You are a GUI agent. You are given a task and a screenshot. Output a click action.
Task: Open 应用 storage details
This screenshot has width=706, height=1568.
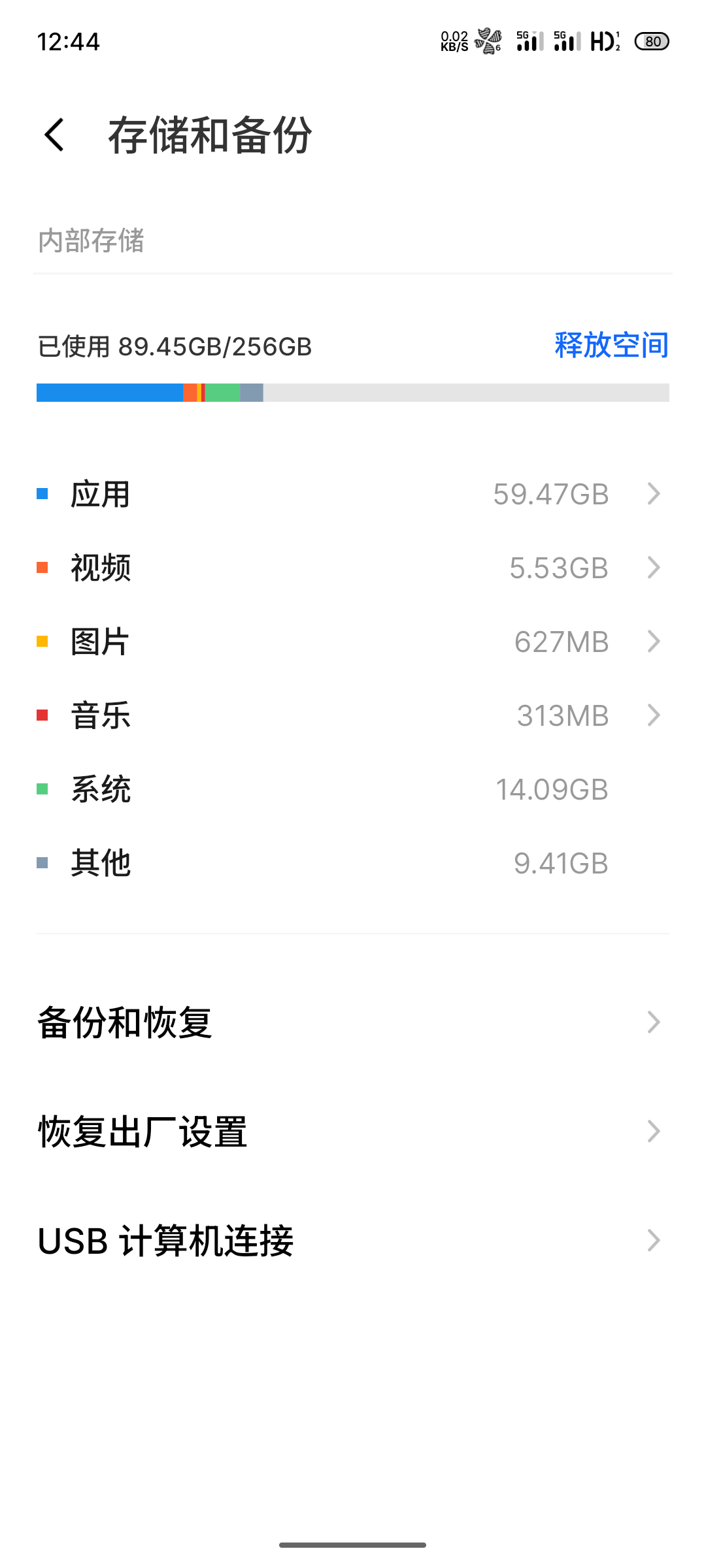click(353, 494)
